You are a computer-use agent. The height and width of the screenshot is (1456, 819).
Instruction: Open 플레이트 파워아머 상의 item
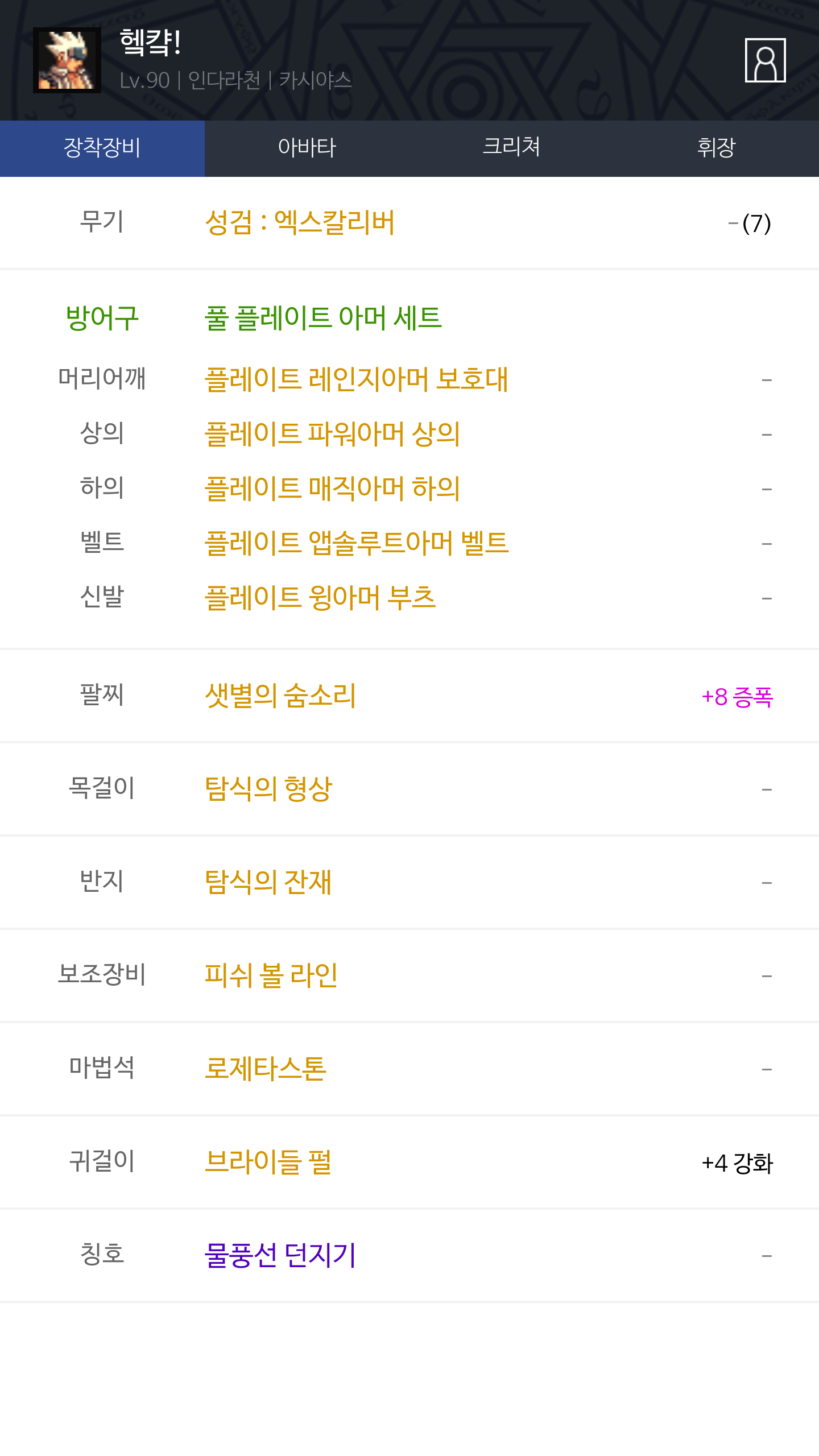click(x=332, y=434)
